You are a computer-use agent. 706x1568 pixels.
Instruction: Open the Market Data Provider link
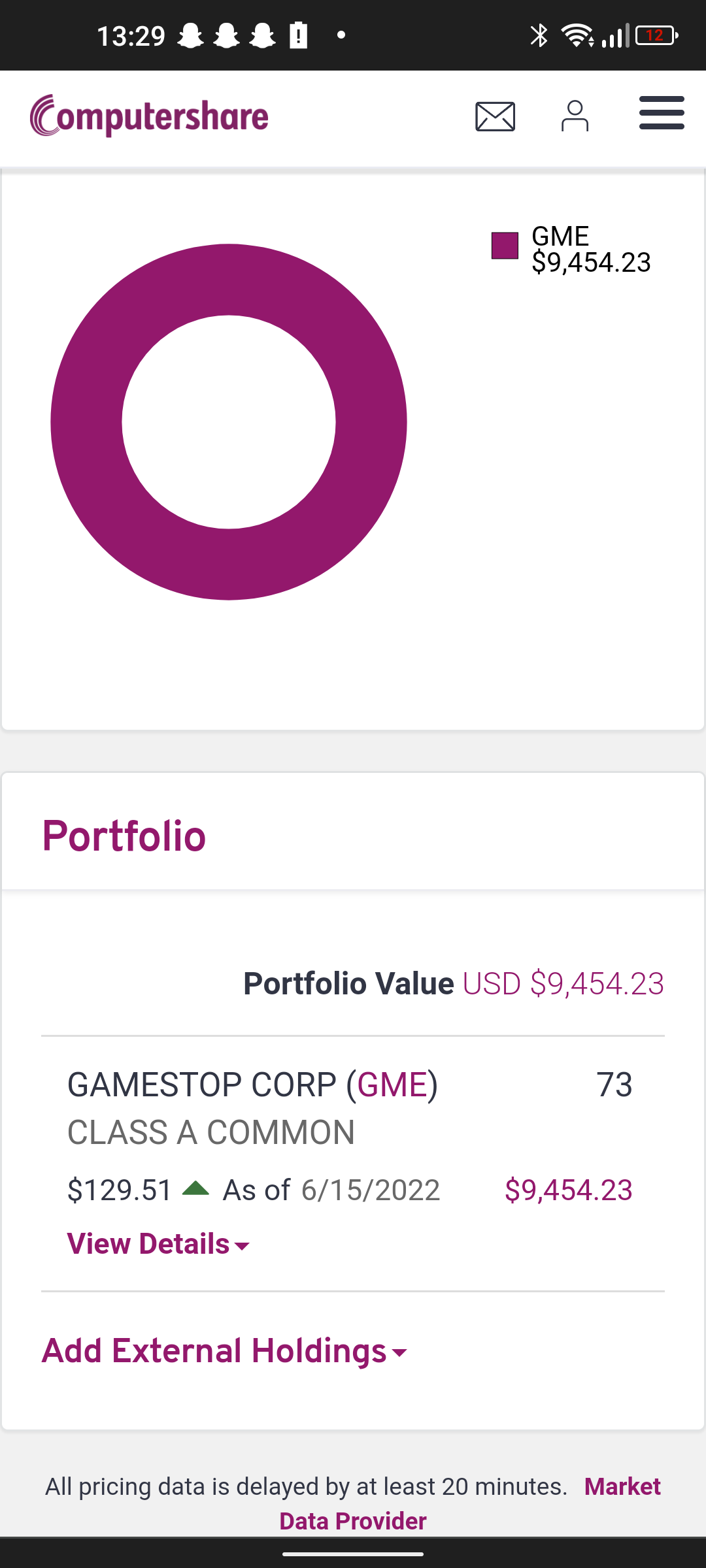[x=353, y=1521]
